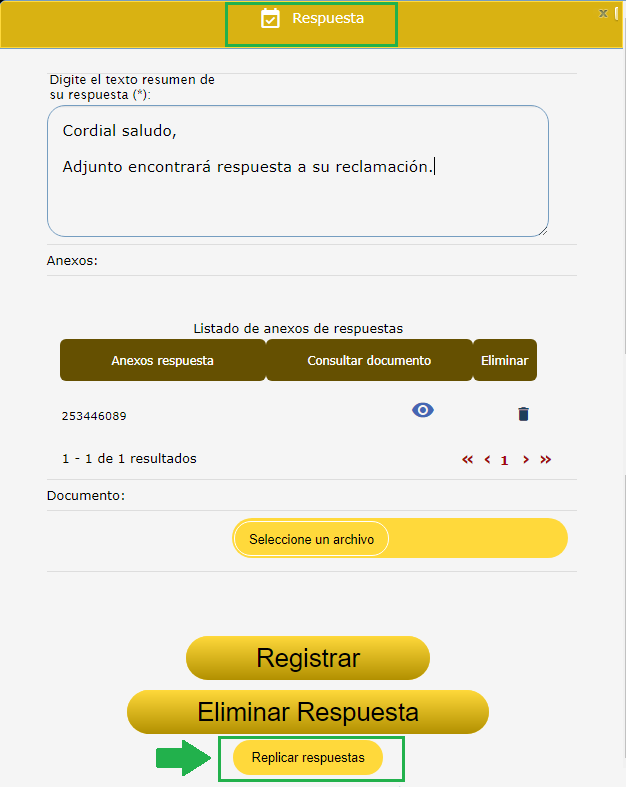Close the Respuesta dialog
Image resolution: width=626 pixels, height=787 pixels.
[603, 13]
